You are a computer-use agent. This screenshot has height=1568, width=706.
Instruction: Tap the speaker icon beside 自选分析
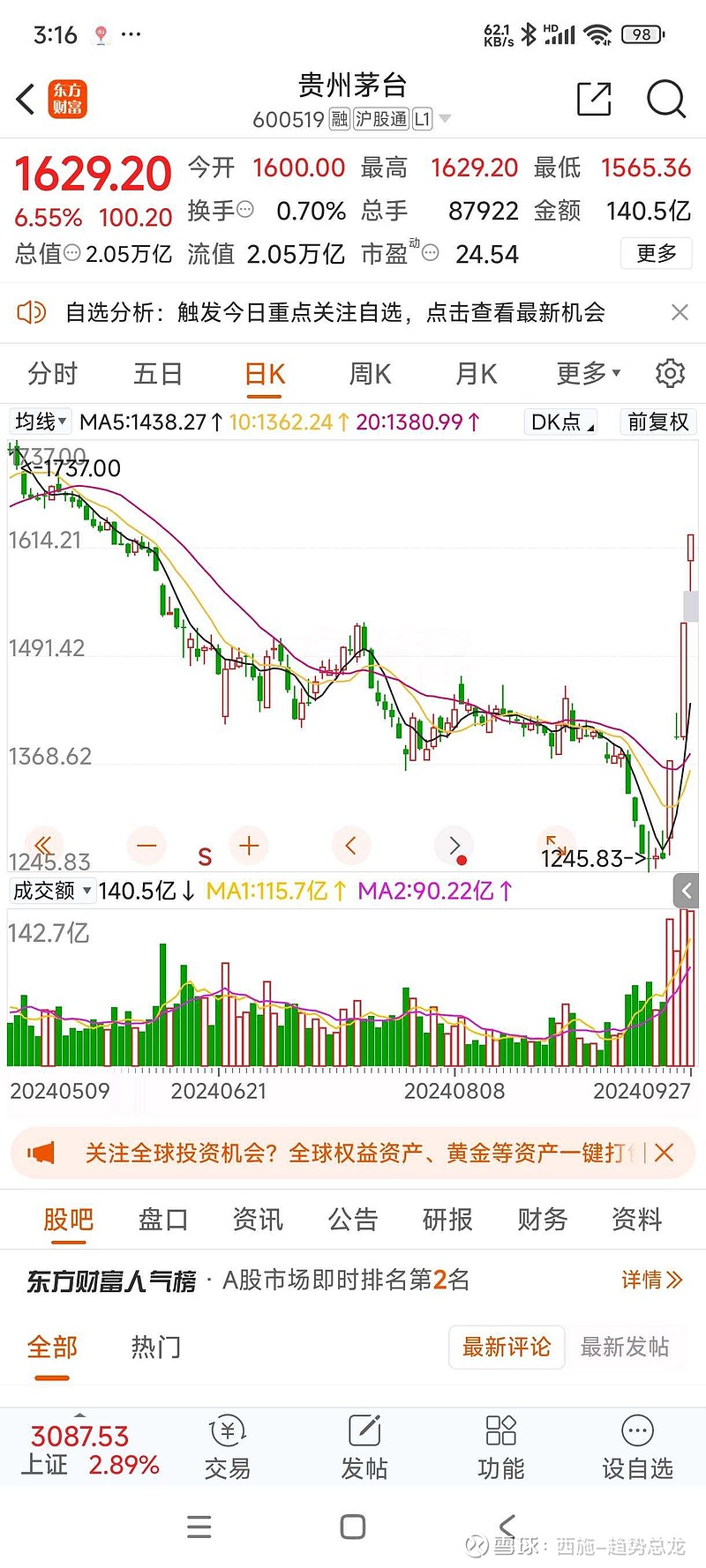[x=32, y=312]
